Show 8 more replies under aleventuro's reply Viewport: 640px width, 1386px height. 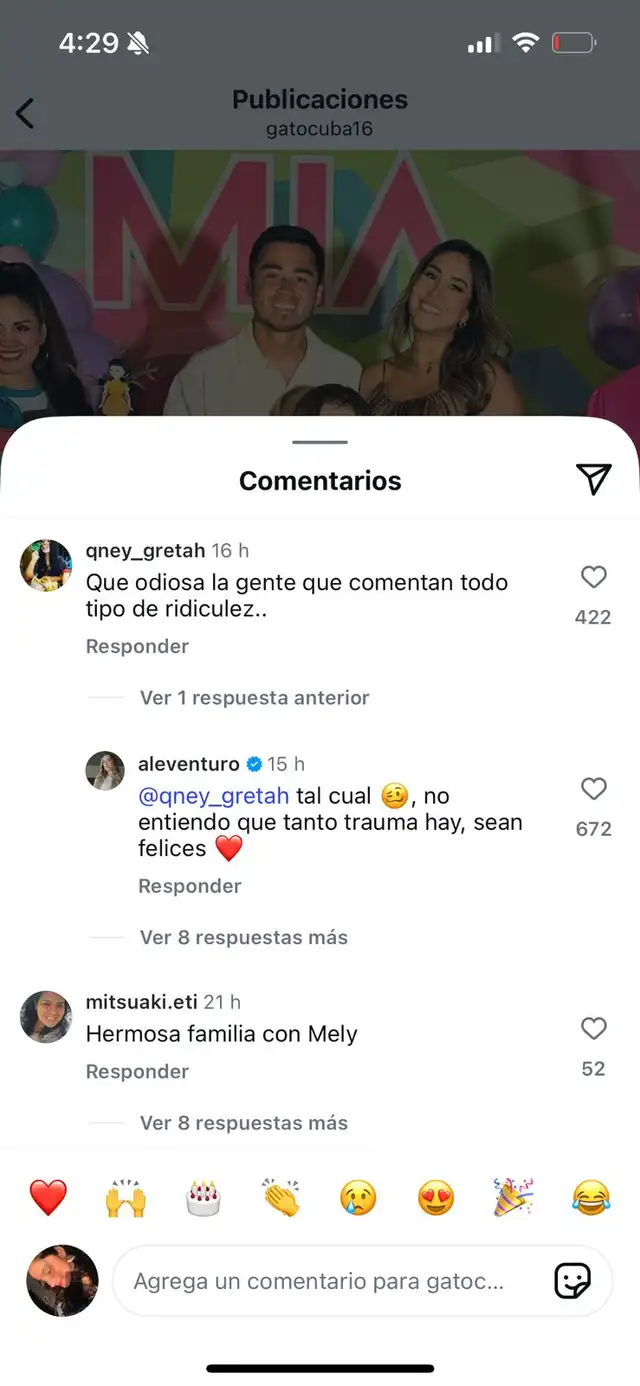tap(243, 938)
